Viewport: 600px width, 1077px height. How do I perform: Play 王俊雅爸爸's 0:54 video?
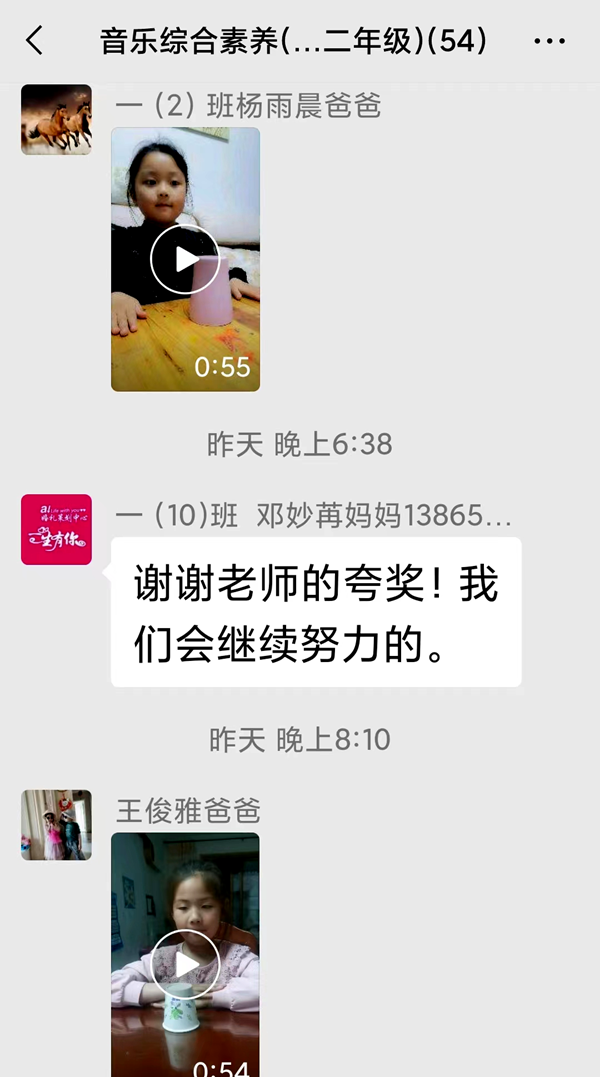pyautogui.click(x=185, y=963)
